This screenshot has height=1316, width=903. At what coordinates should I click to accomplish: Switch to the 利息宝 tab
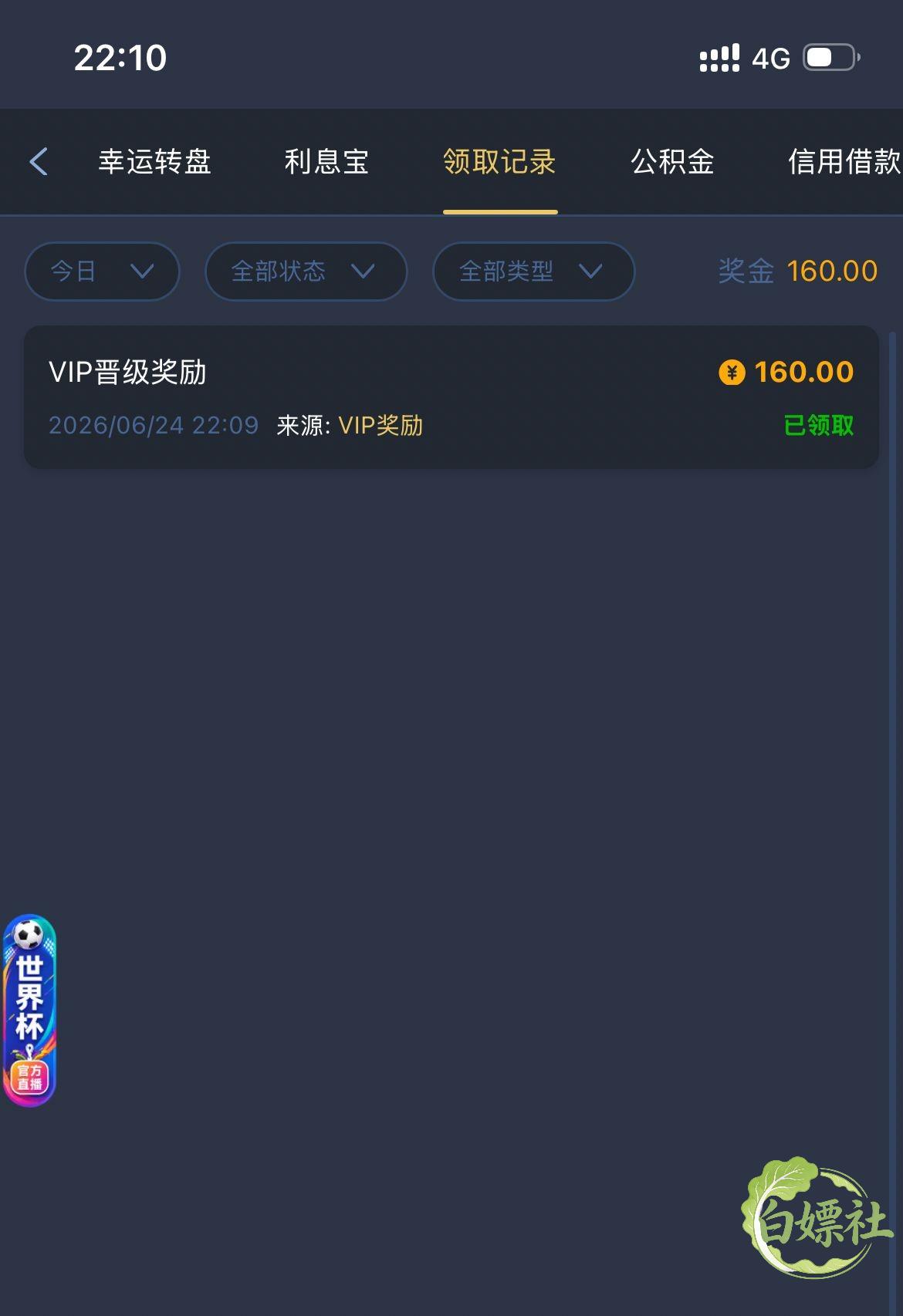326,162
